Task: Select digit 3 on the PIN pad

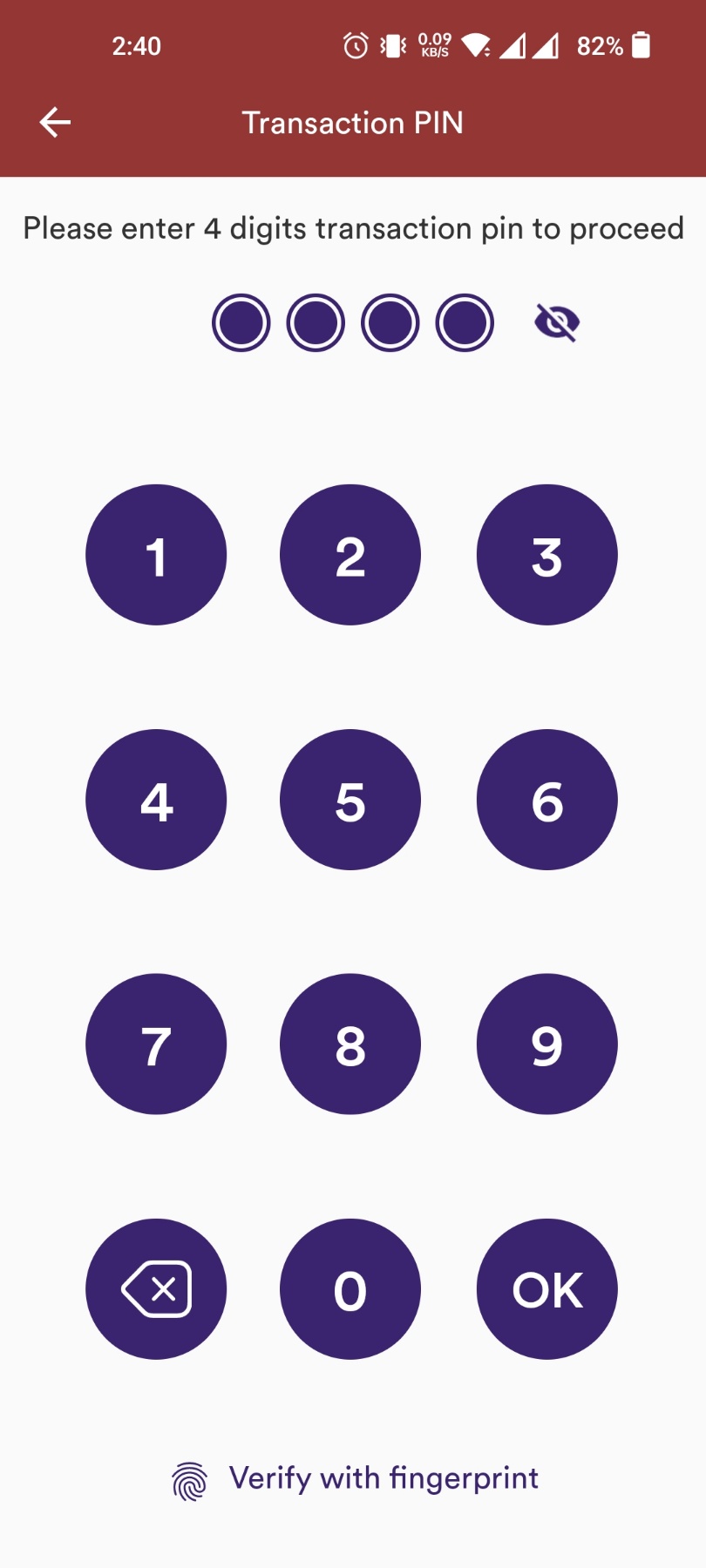Action: 546,555
